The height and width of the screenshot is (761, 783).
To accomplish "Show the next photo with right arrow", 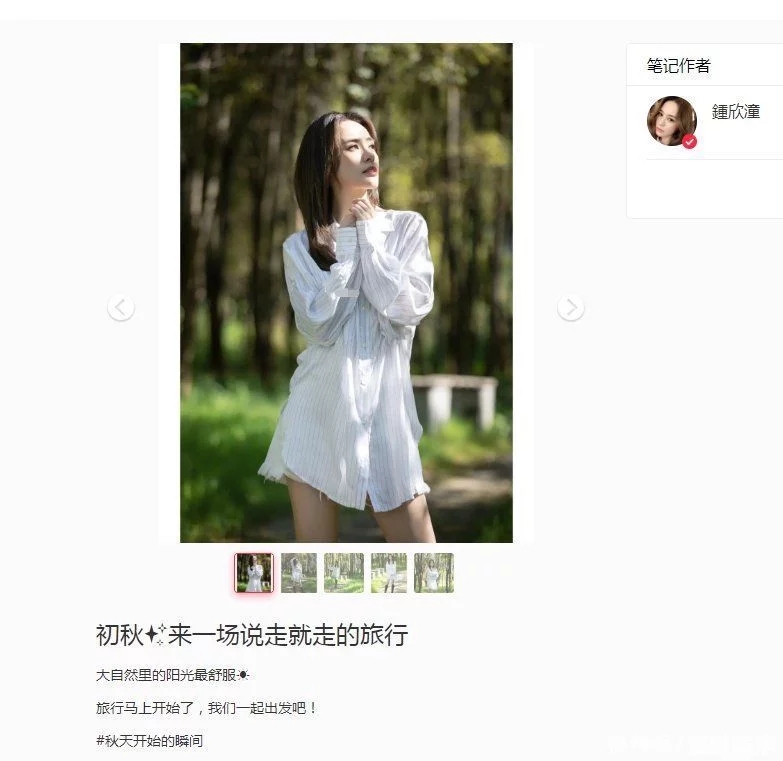I will [570, 307].
